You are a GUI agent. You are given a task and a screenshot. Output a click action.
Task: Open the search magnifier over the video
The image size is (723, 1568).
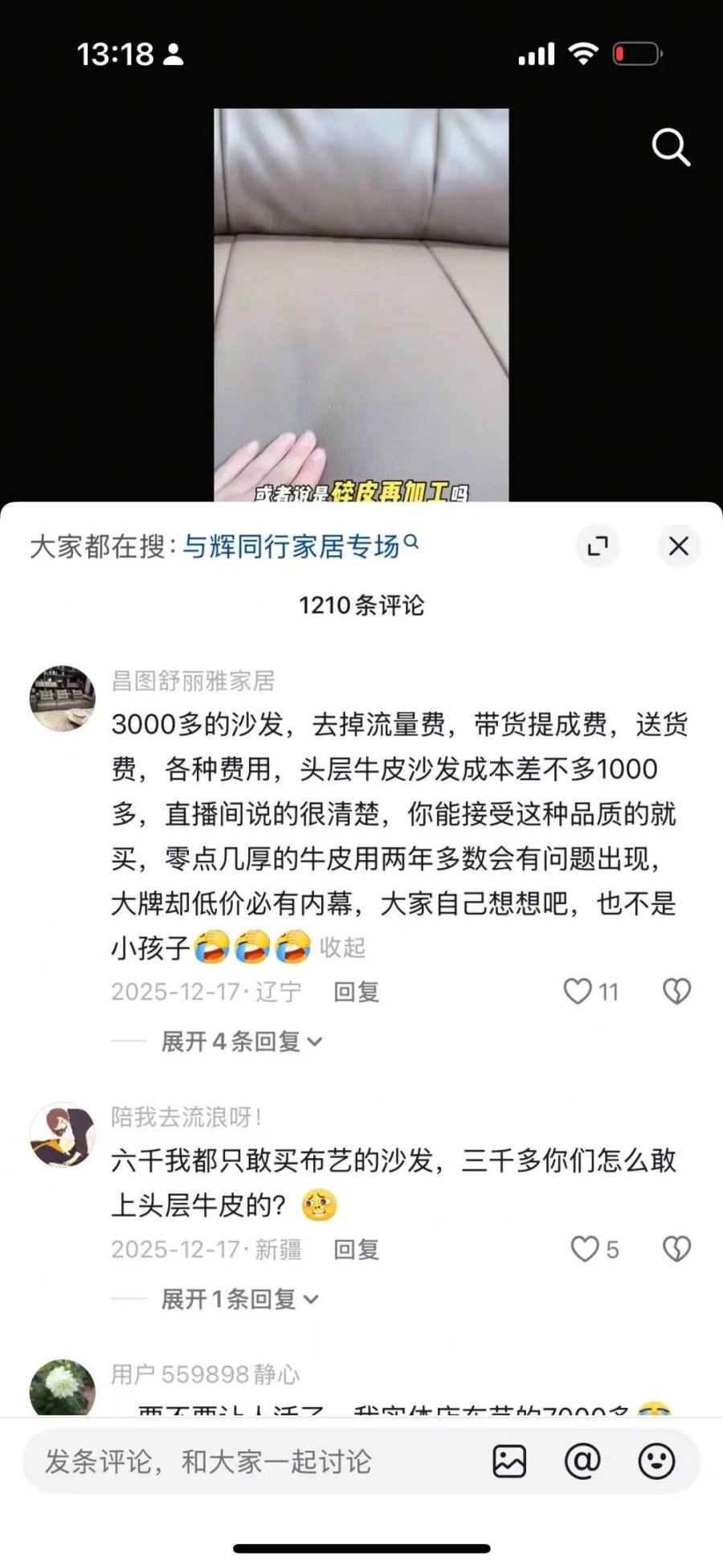(670, 148)
